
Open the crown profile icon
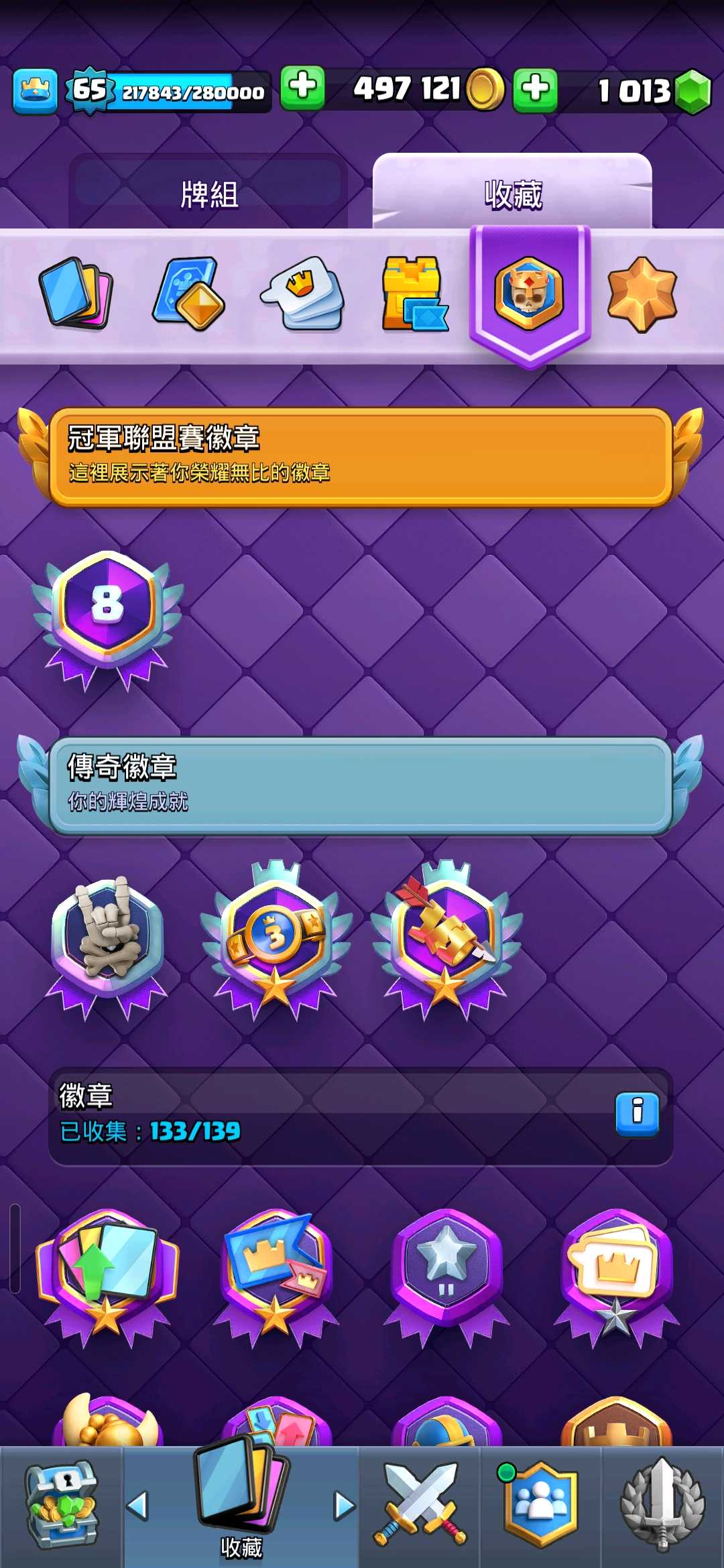coord(35,90)
